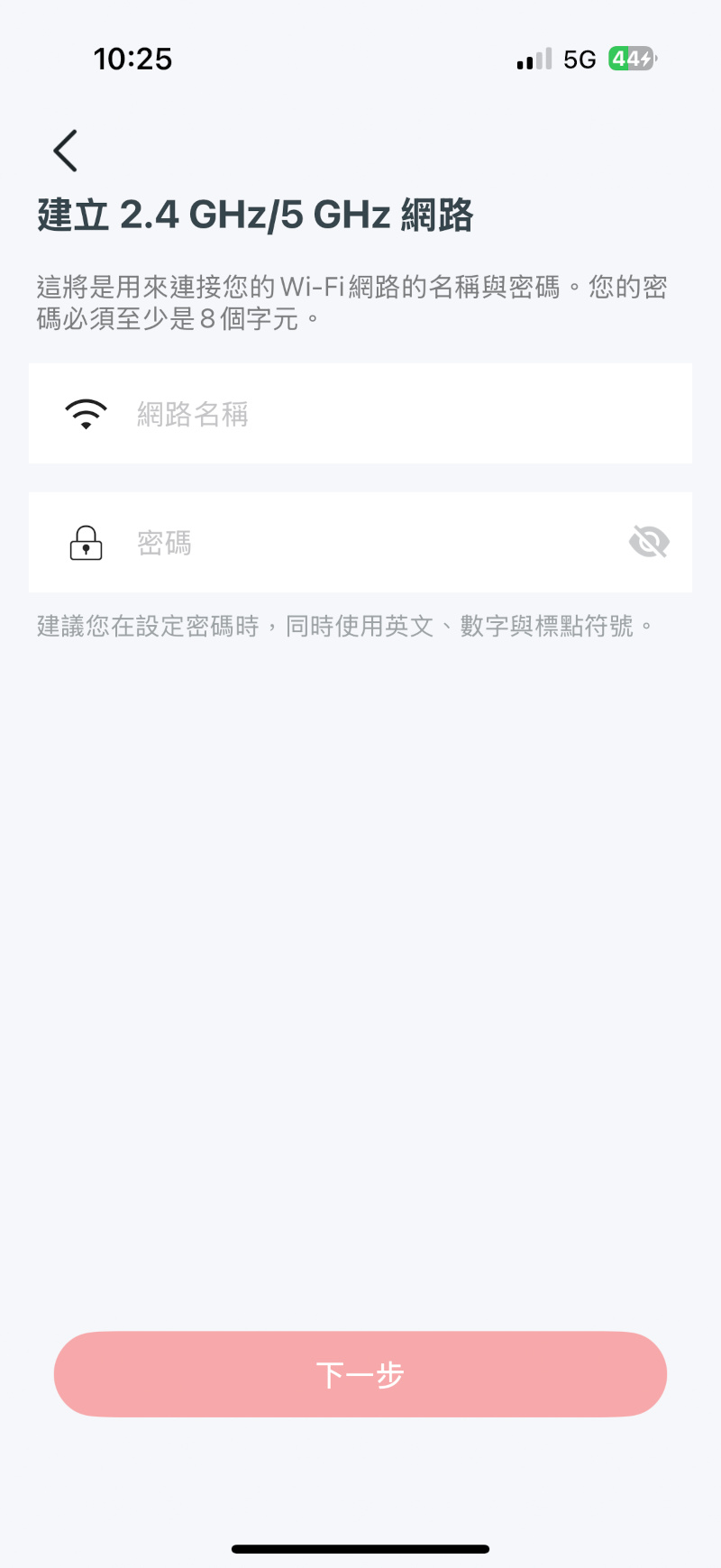The height and width of the screenshot is (1568, 721).
Task: Focus the 密碼 password field
Action: [x=360, y=543]
